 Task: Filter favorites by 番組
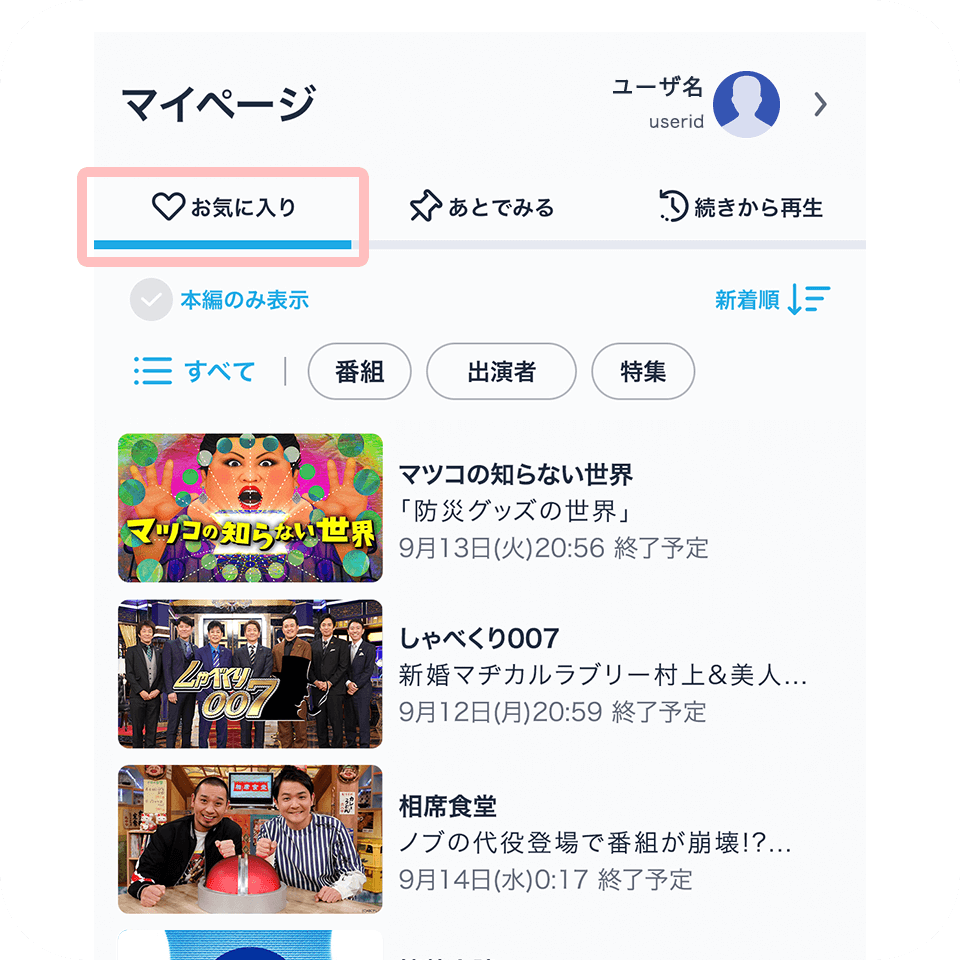359,372
